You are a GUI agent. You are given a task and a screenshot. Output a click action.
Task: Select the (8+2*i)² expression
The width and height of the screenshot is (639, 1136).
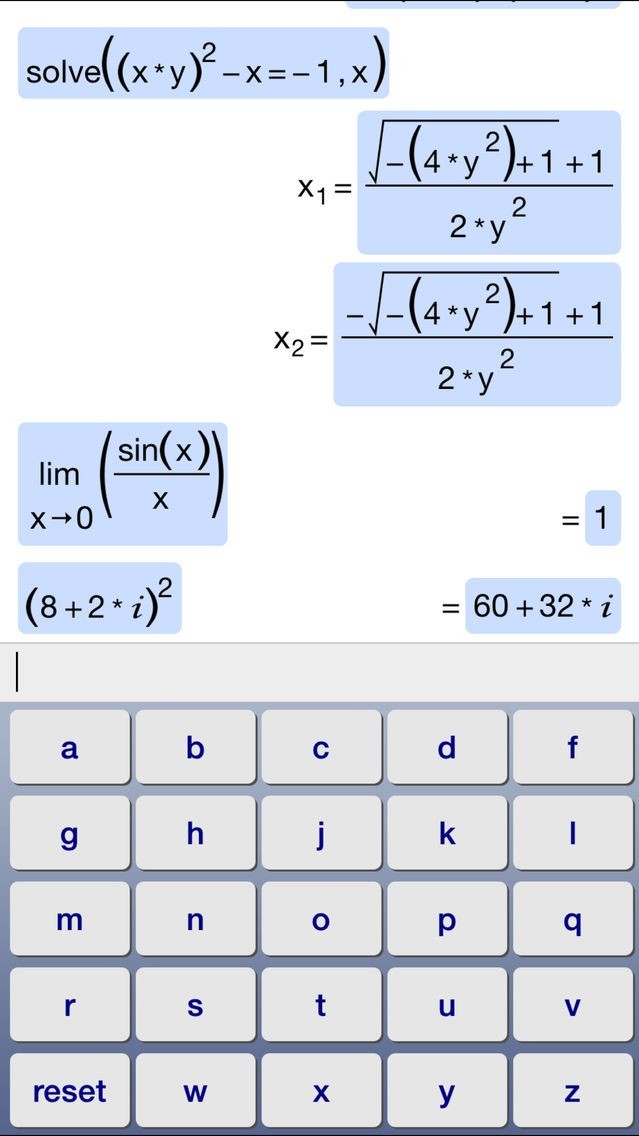pyautogui.click(x=99, y=598)
